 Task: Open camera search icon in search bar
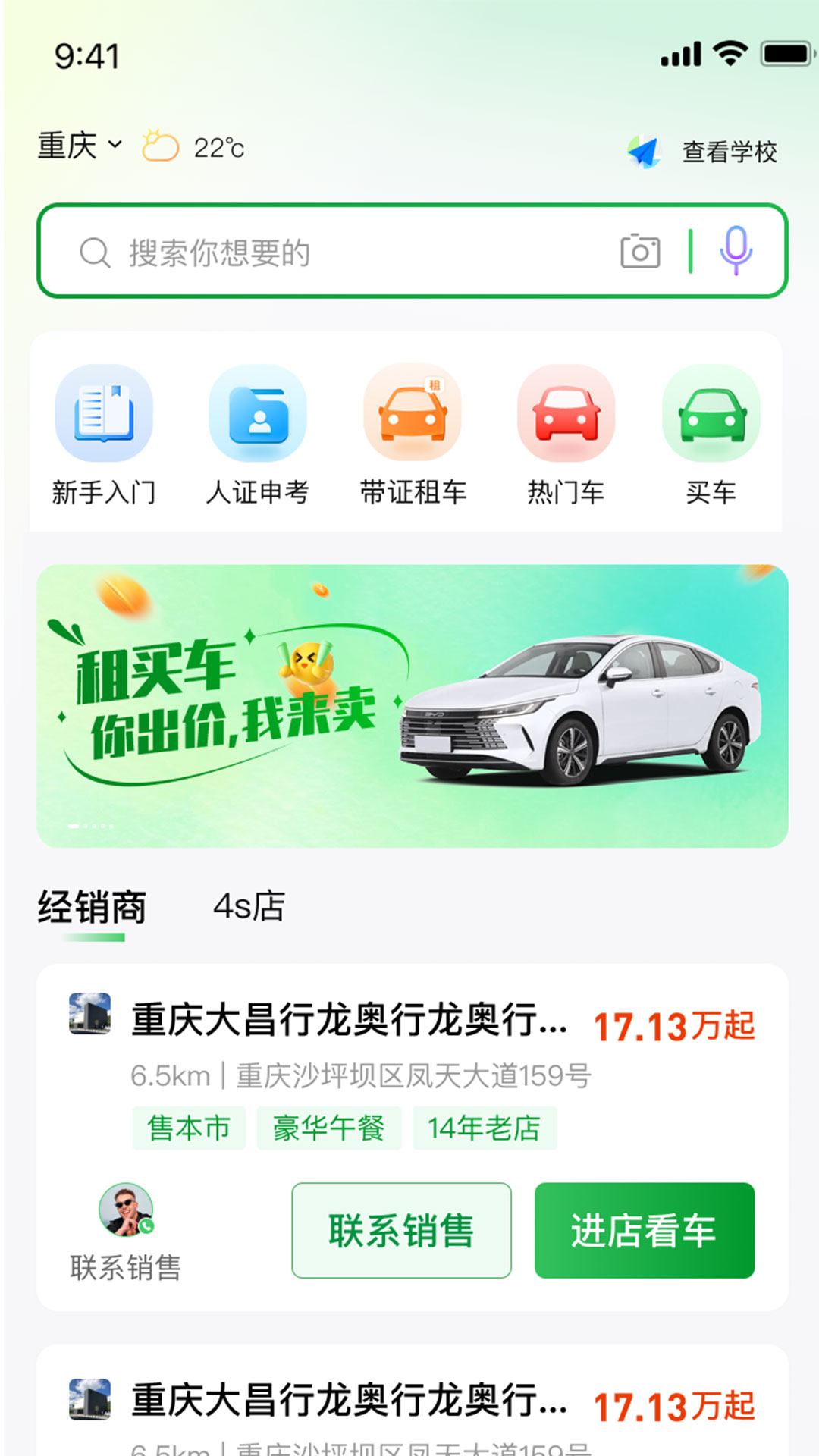click(x=640, y=252)
